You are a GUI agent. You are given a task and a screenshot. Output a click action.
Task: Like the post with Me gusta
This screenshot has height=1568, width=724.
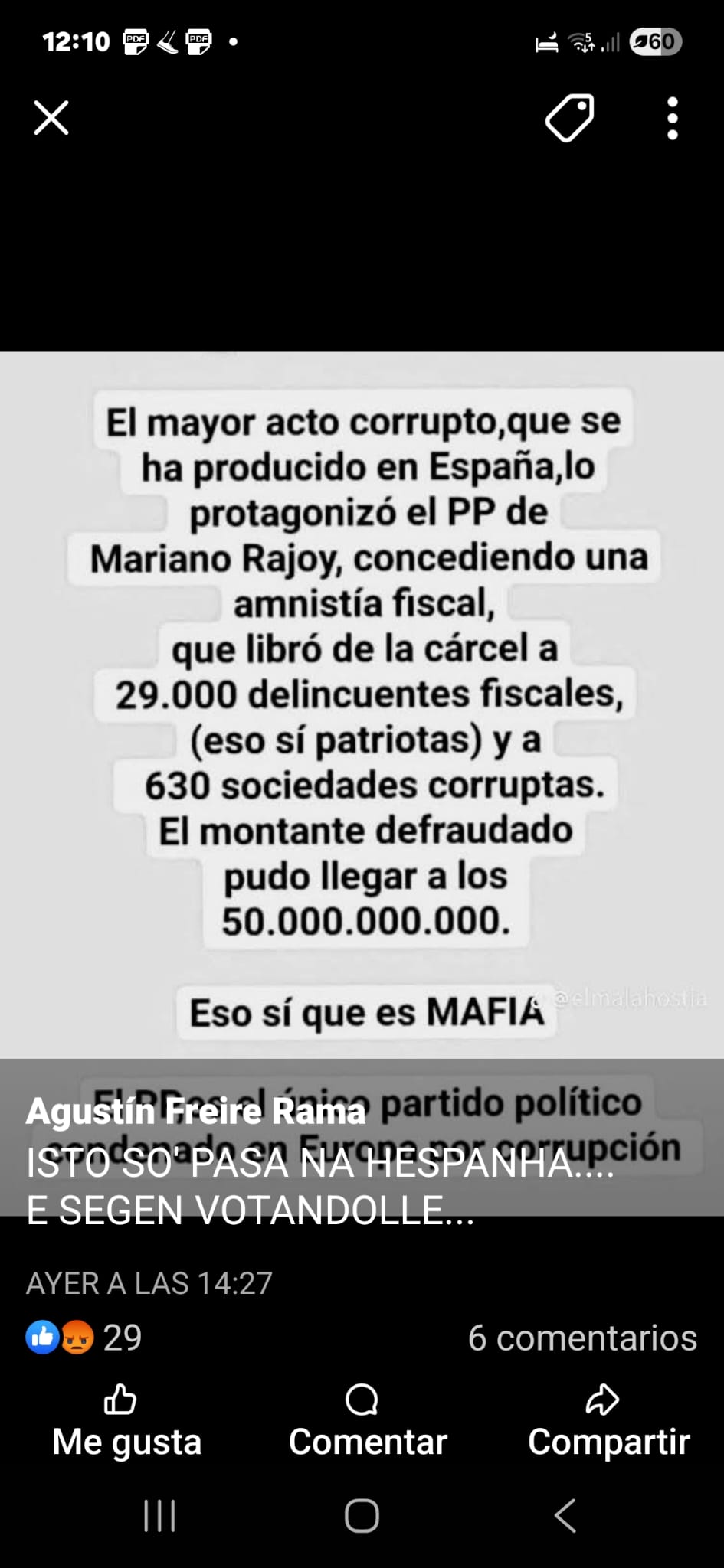click(126, 1423)
